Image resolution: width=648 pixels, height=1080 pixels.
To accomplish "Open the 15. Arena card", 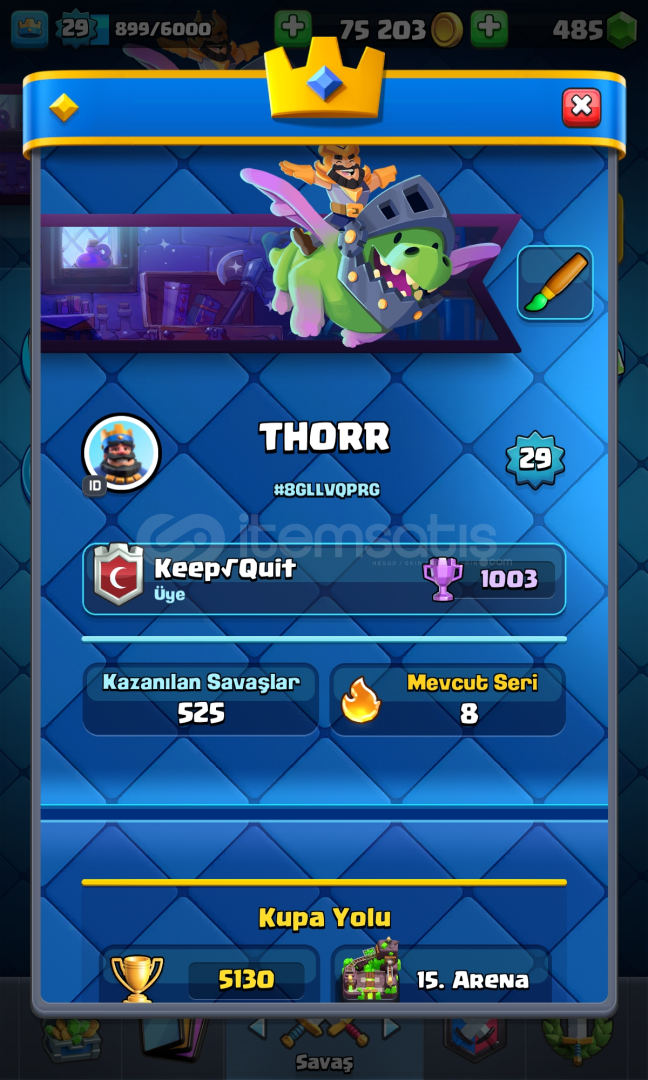I will (441, 973).
